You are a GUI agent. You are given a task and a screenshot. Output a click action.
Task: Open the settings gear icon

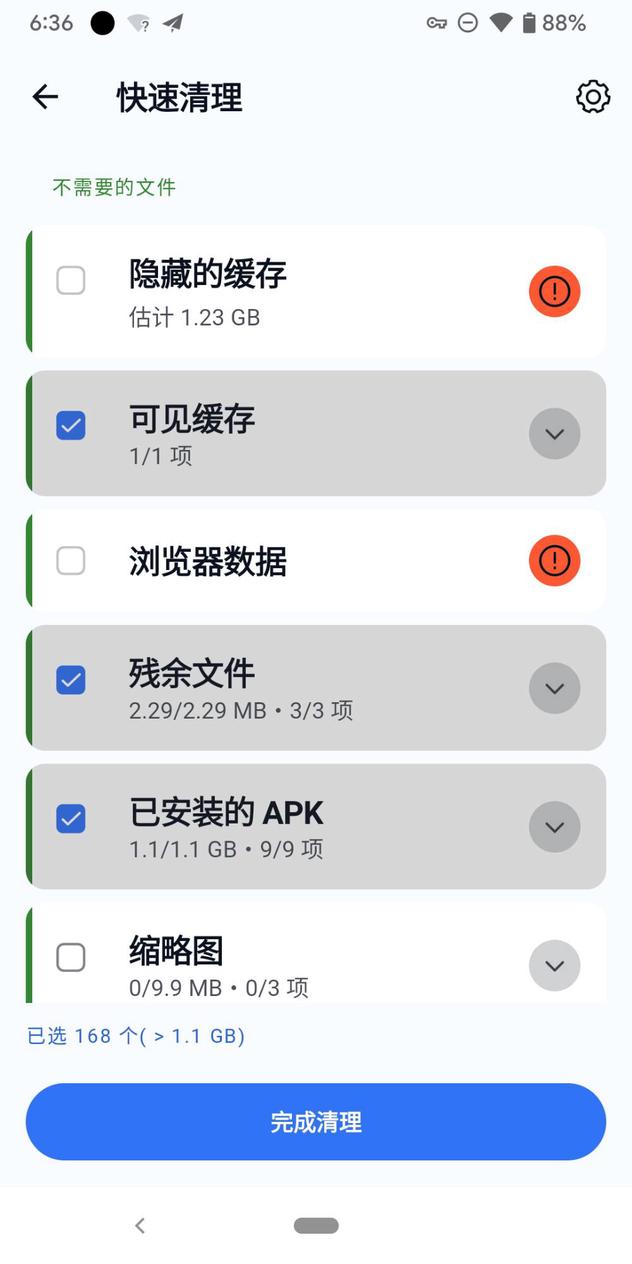tap(593, 97)
